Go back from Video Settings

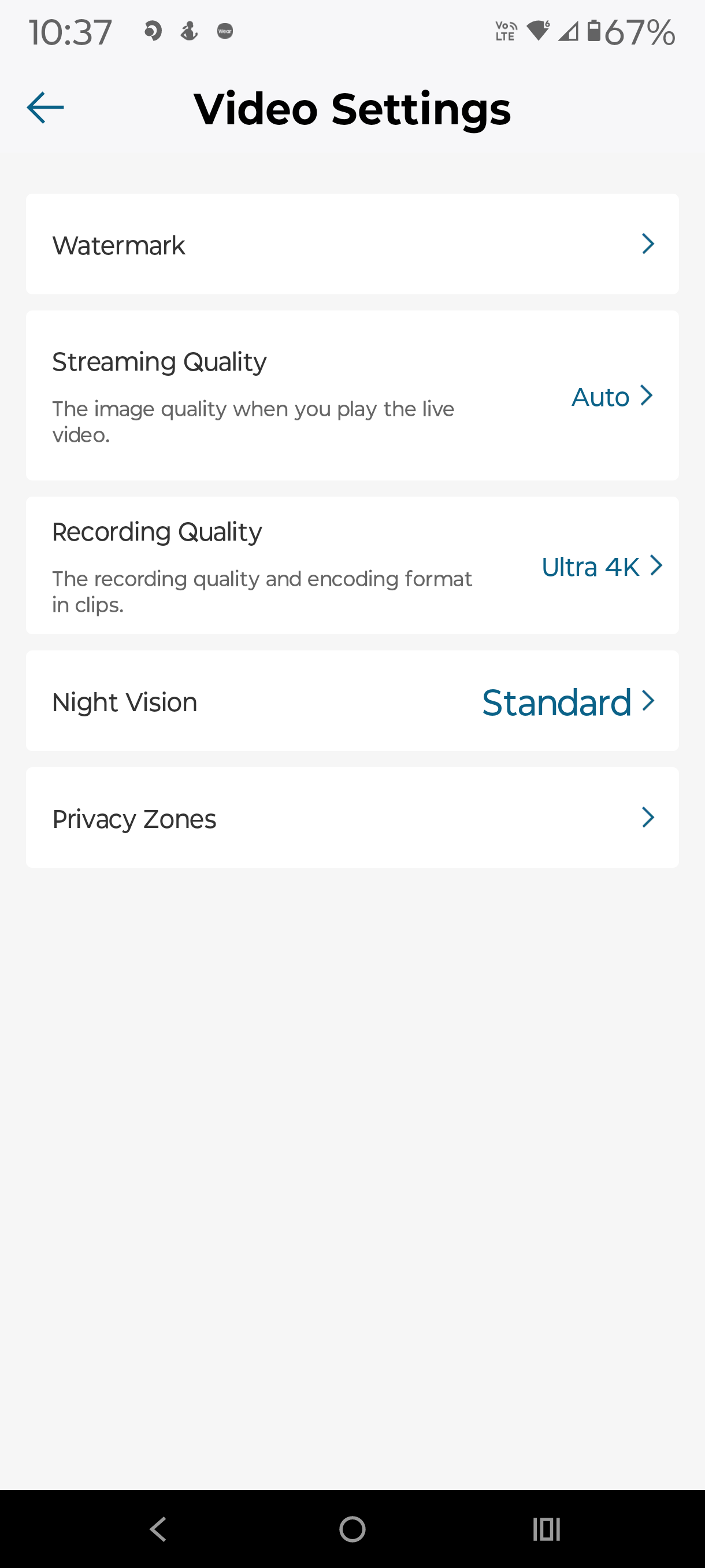point(46,108)
